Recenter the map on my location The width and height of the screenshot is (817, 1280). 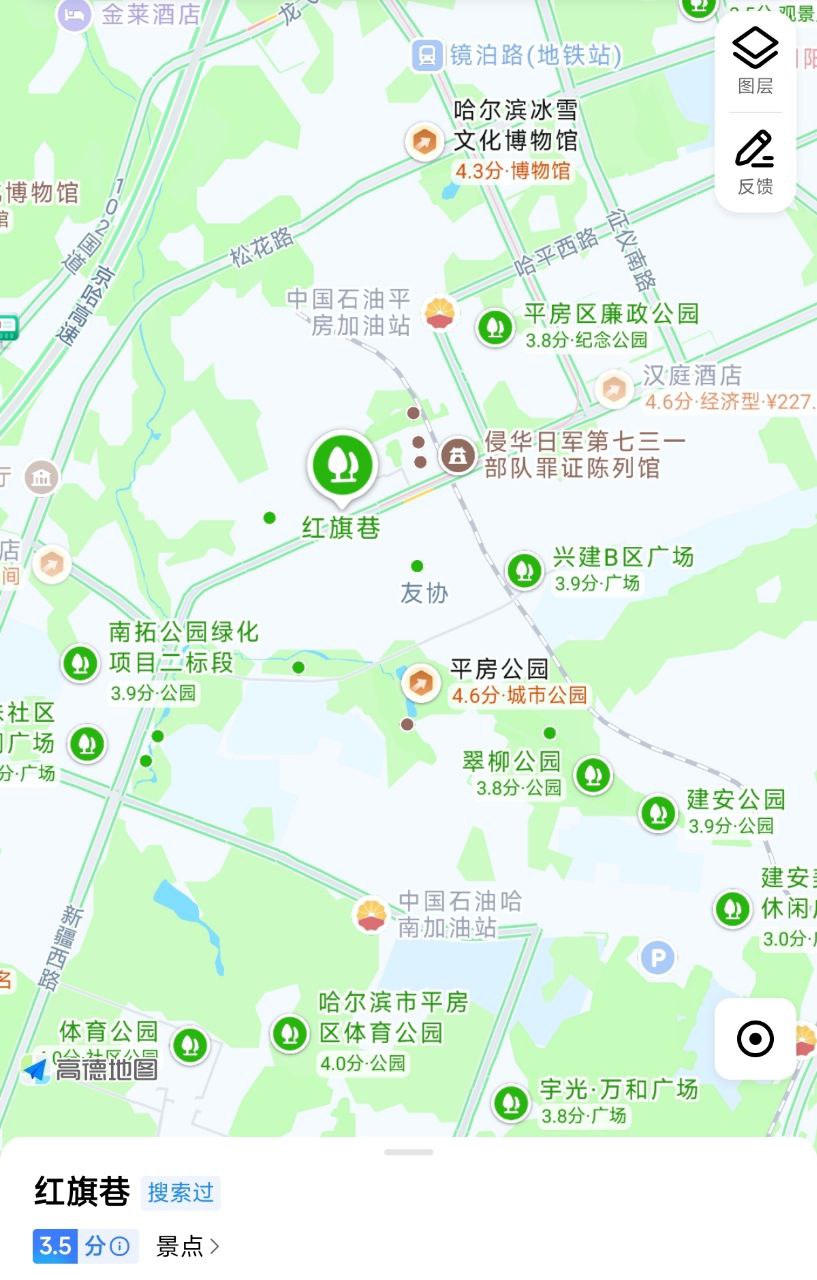(755, 1038)
